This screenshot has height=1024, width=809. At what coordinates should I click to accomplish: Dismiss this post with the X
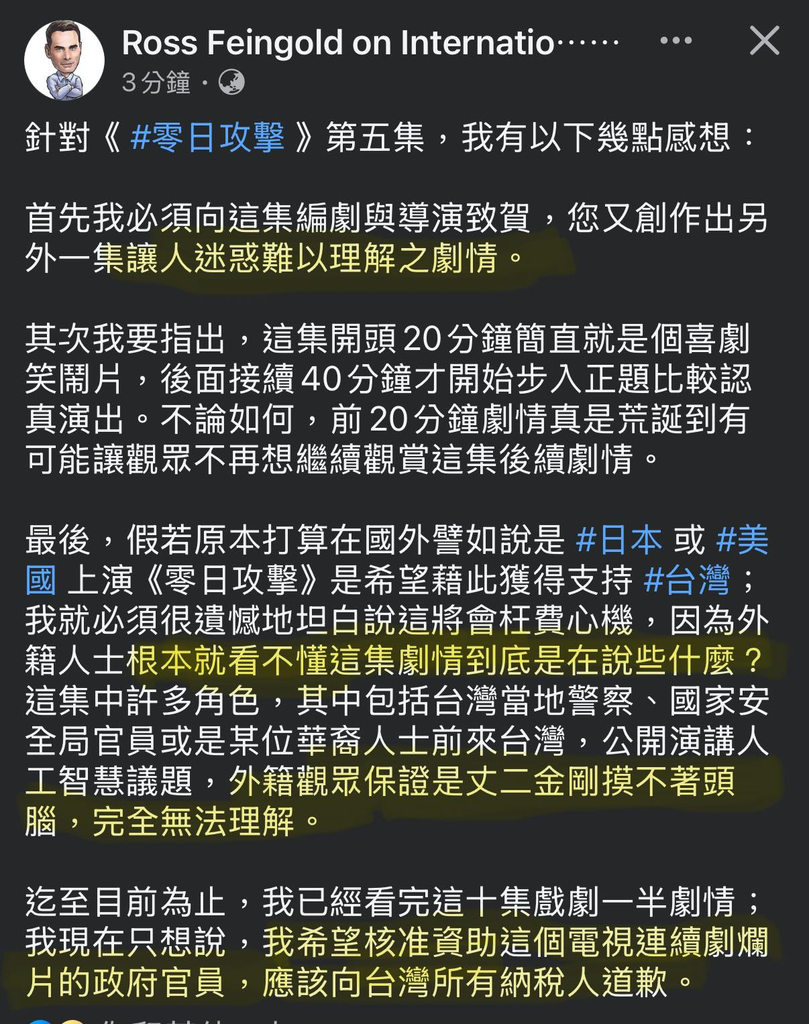(764, 41)
